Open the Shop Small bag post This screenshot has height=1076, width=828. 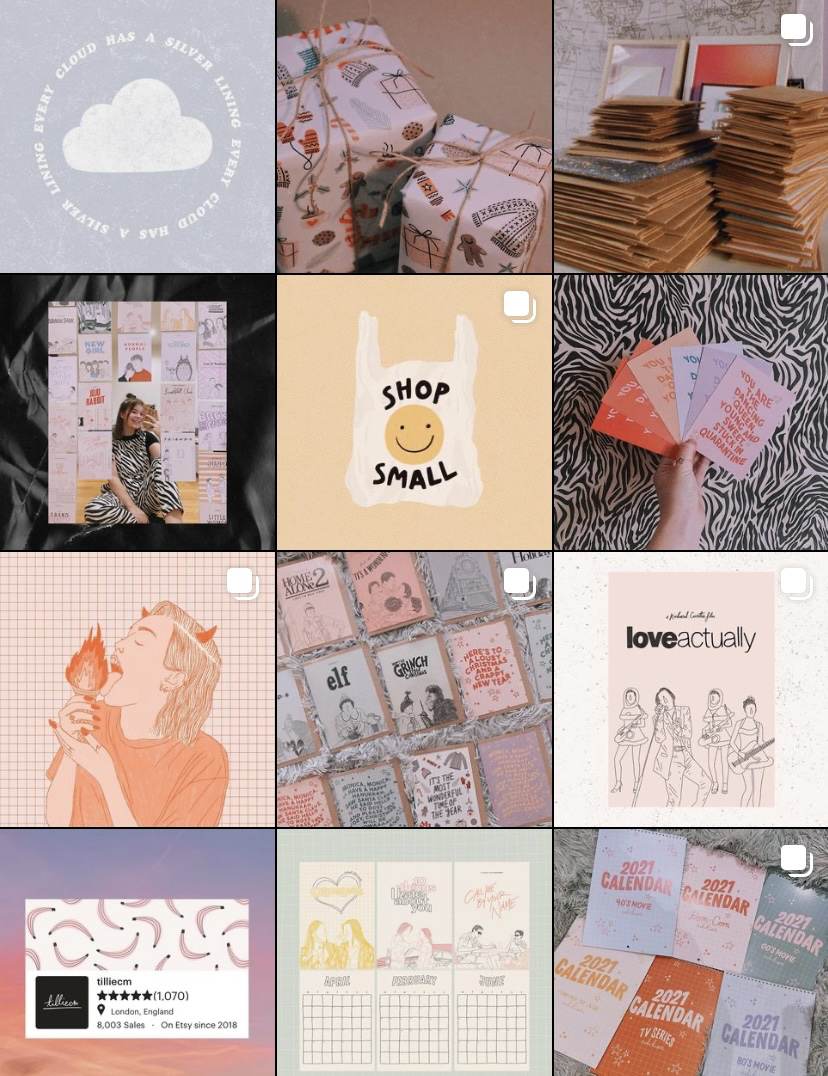(414, 412)
